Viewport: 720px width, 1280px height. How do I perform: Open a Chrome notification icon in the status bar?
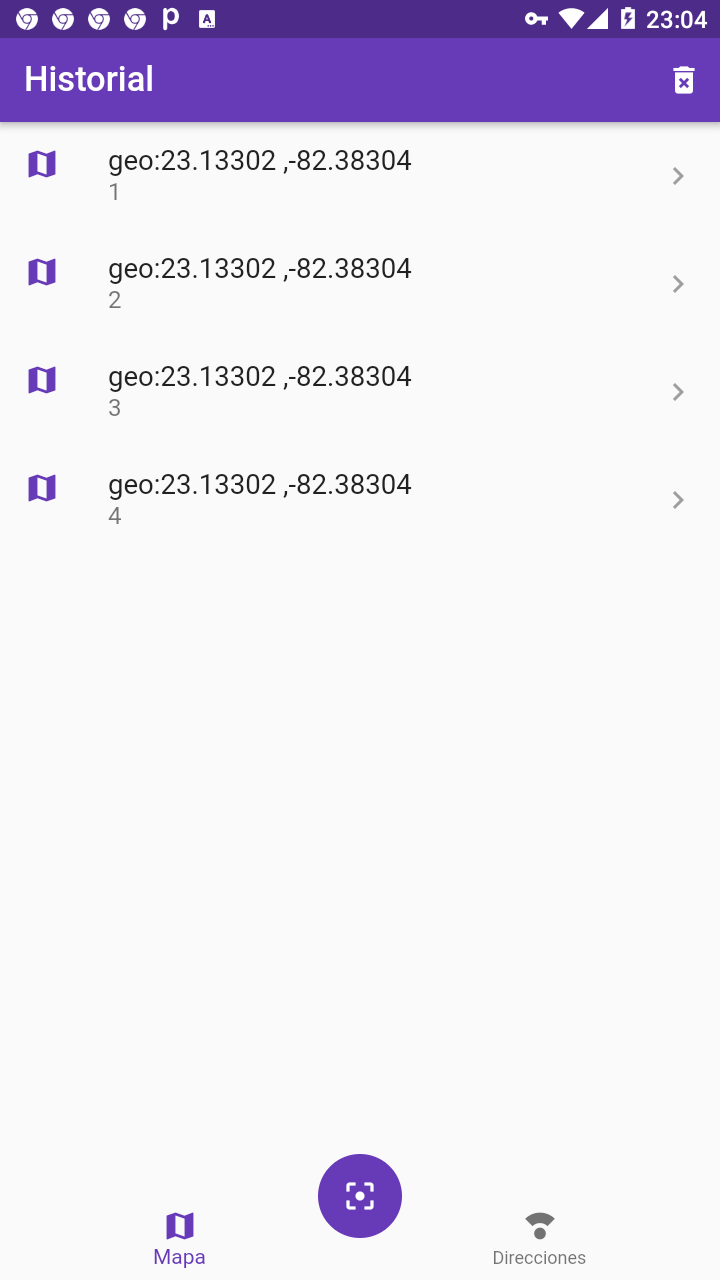pos(25,18)
